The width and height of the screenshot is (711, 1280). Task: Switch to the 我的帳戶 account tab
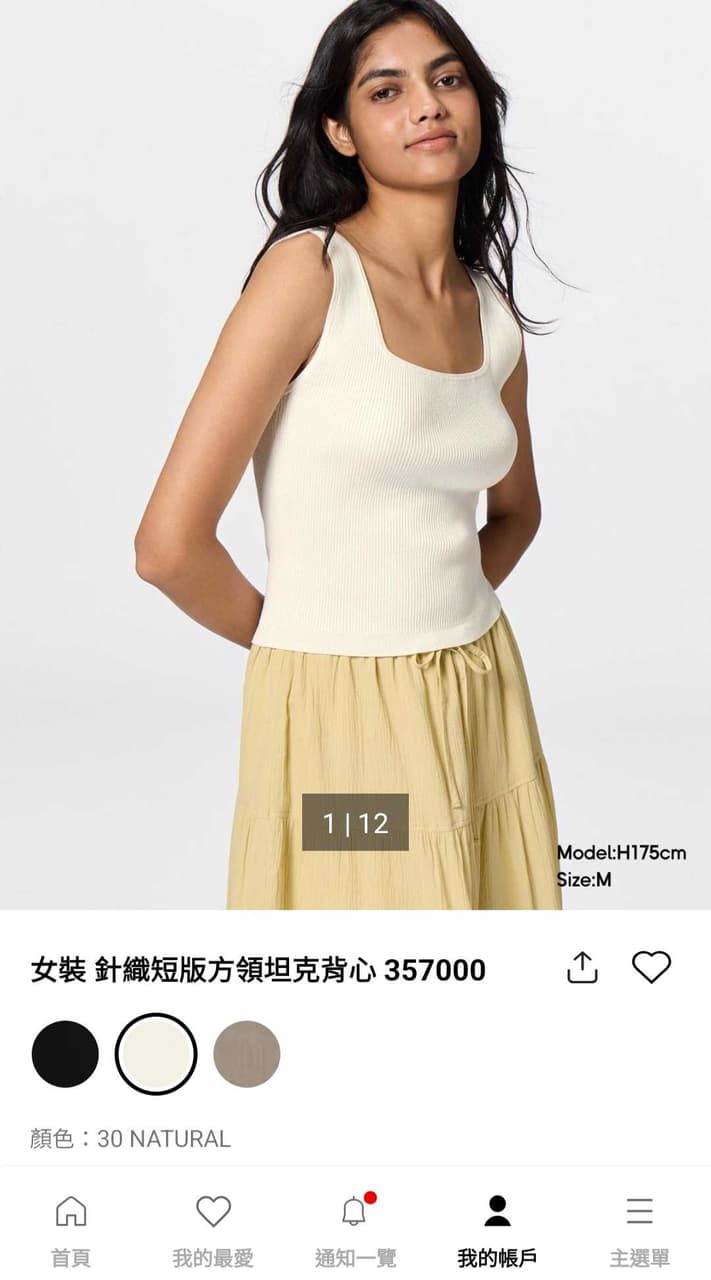pos(497,1228)
